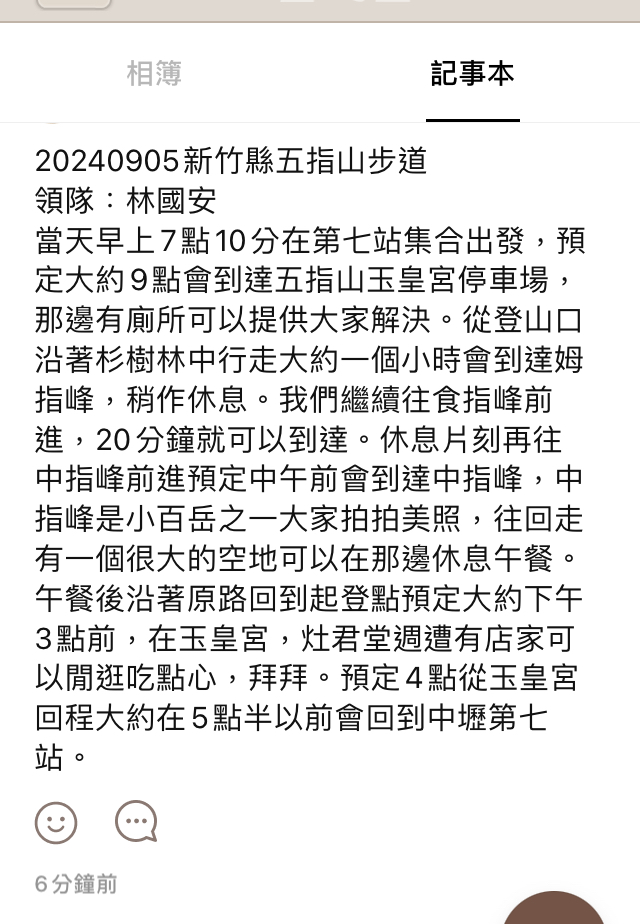Viewport: 640px width, 924px height.
Task: Open comments with the speech bubble icon
Action: [x=136, y=822]
